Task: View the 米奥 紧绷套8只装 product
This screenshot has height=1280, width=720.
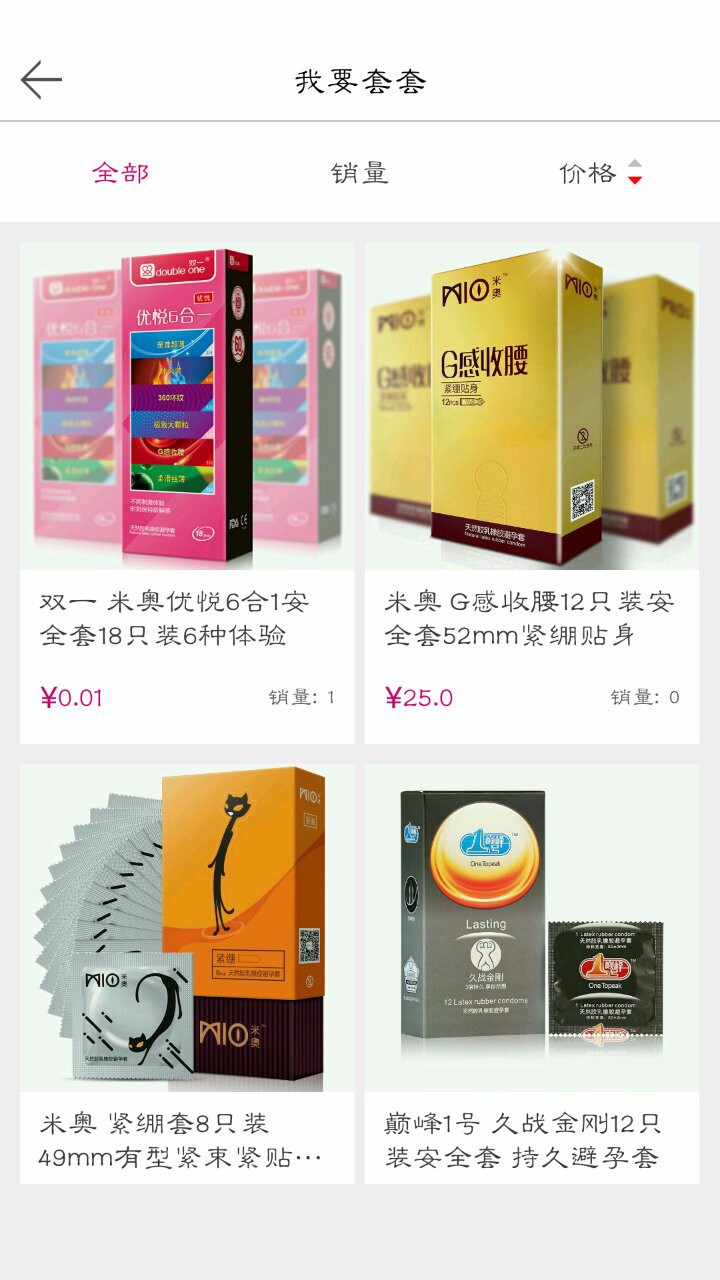Action: [187, 975]
